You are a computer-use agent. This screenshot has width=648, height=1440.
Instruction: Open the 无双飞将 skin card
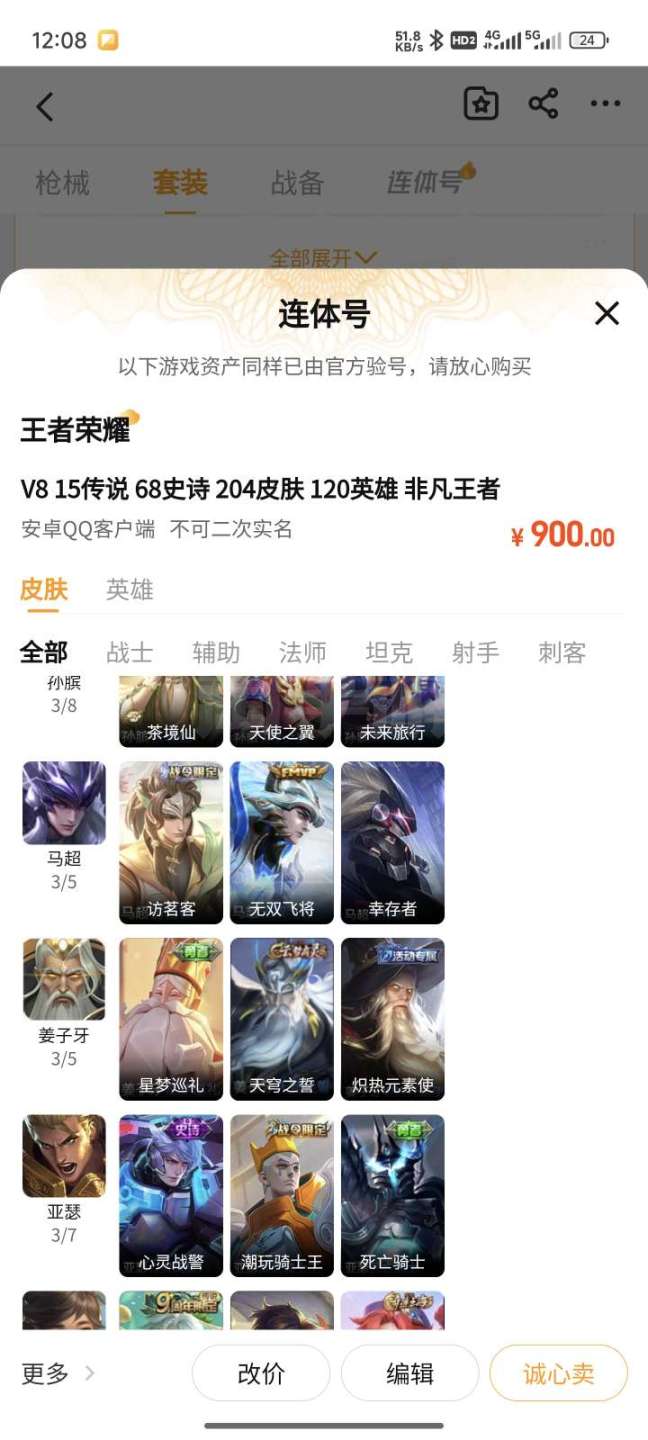[281, 842]
